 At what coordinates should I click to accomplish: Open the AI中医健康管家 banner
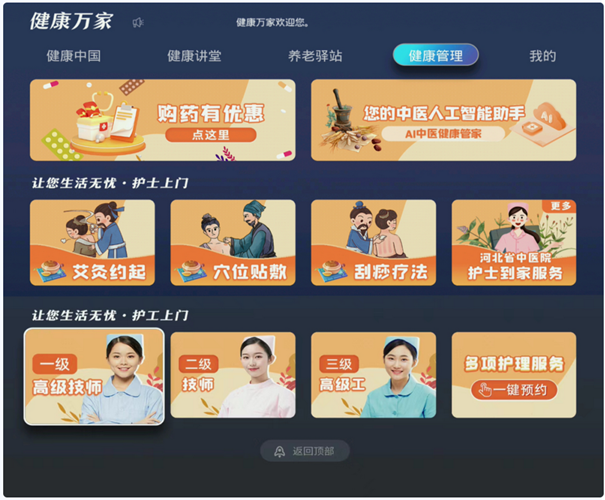click(x=443, y=120)
